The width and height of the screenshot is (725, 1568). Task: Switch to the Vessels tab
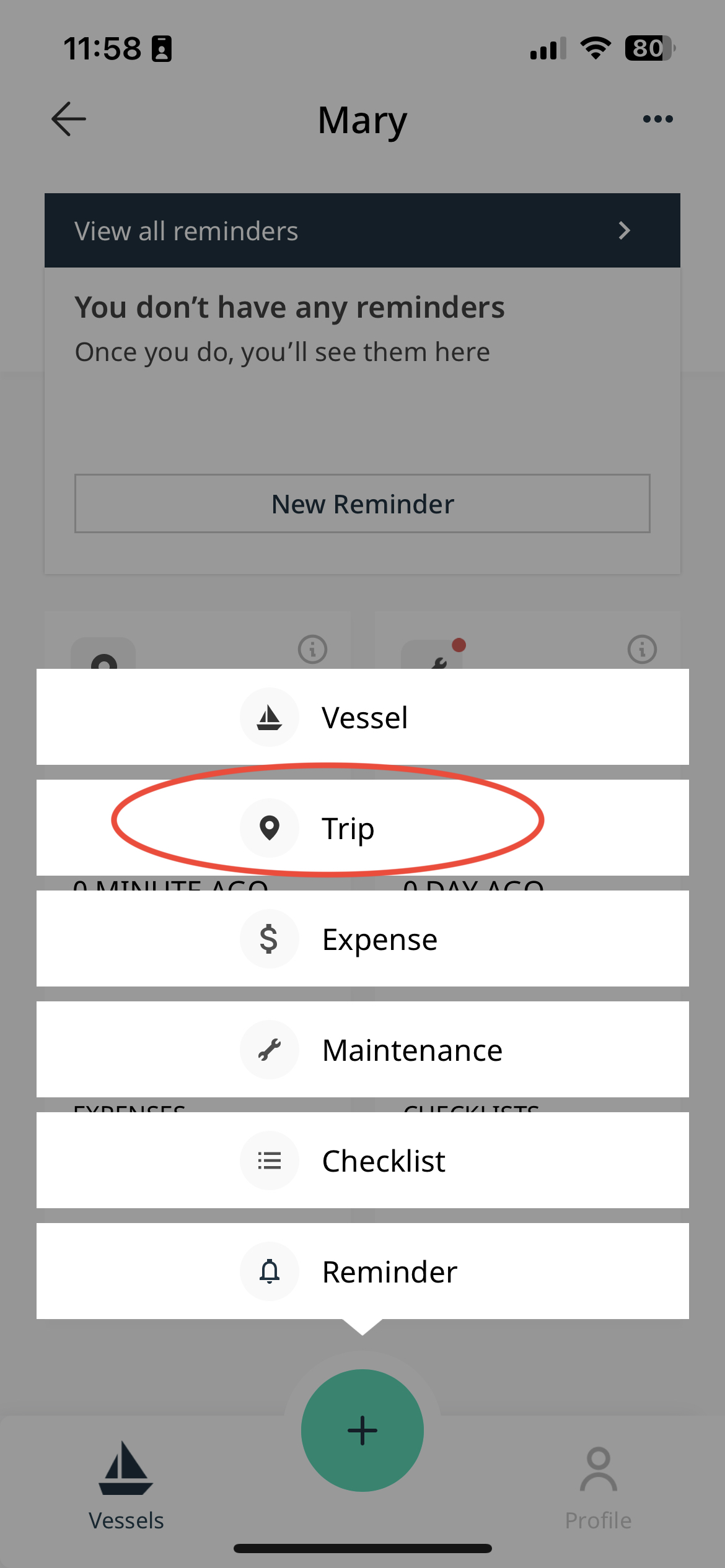coord(126,1486)
